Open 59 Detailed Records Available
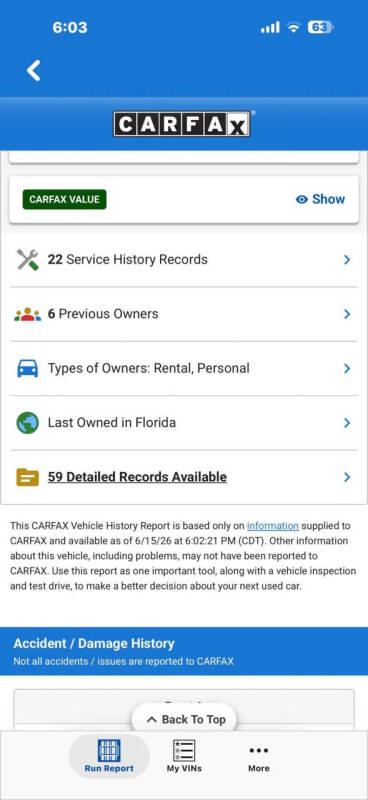The width and height of the screenshot is (368, 800). pos(184,478)
